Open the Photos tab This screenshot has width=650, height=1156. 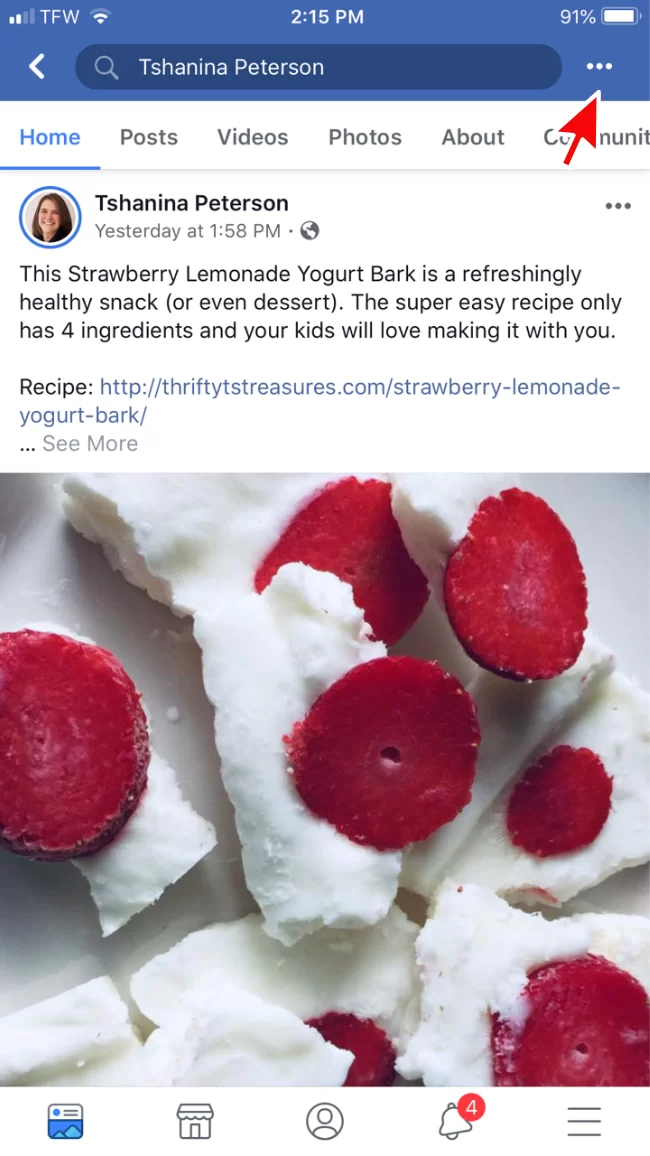[365, 137]
